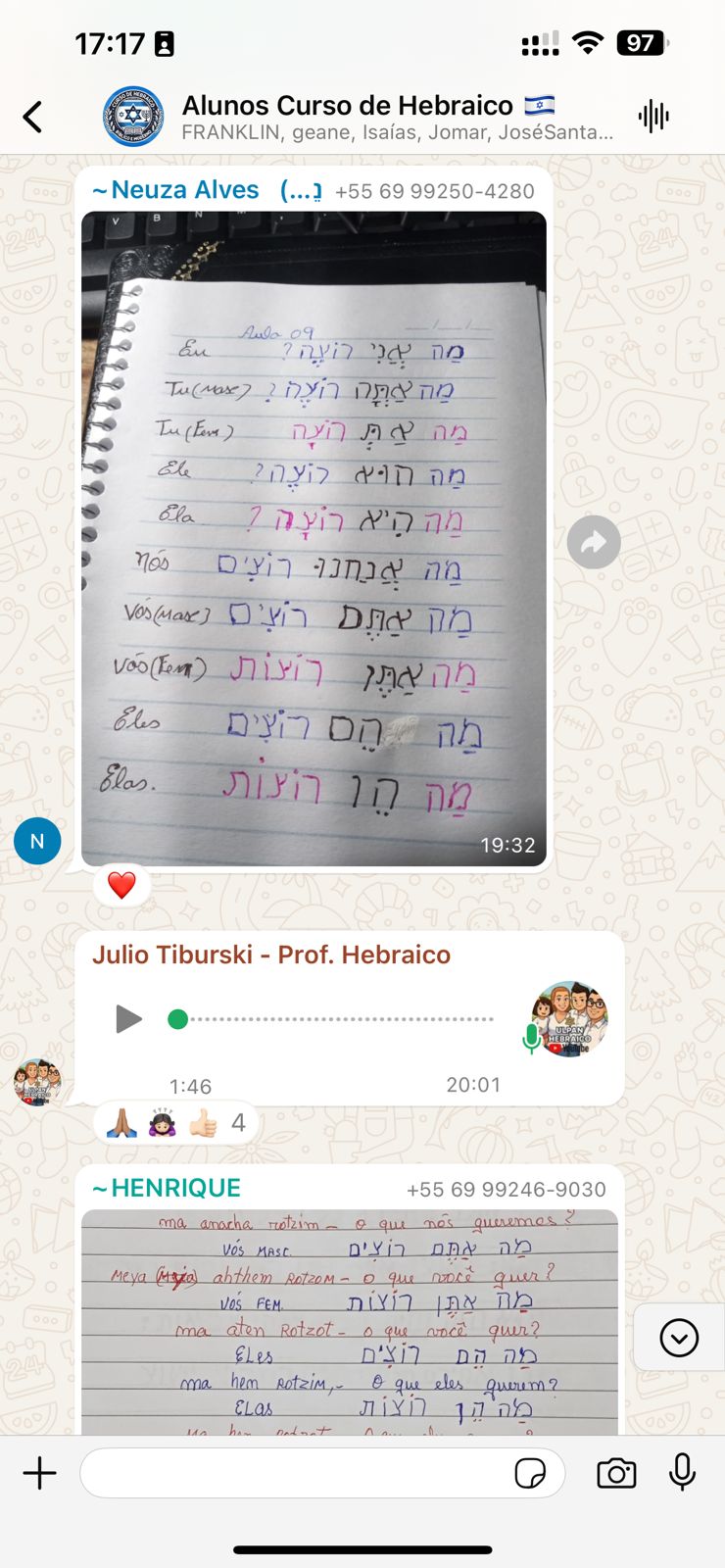Go back to the chats list
The width and height of the screenshot is (725, 1568).
pyautogui.click(x=33, y=117)
